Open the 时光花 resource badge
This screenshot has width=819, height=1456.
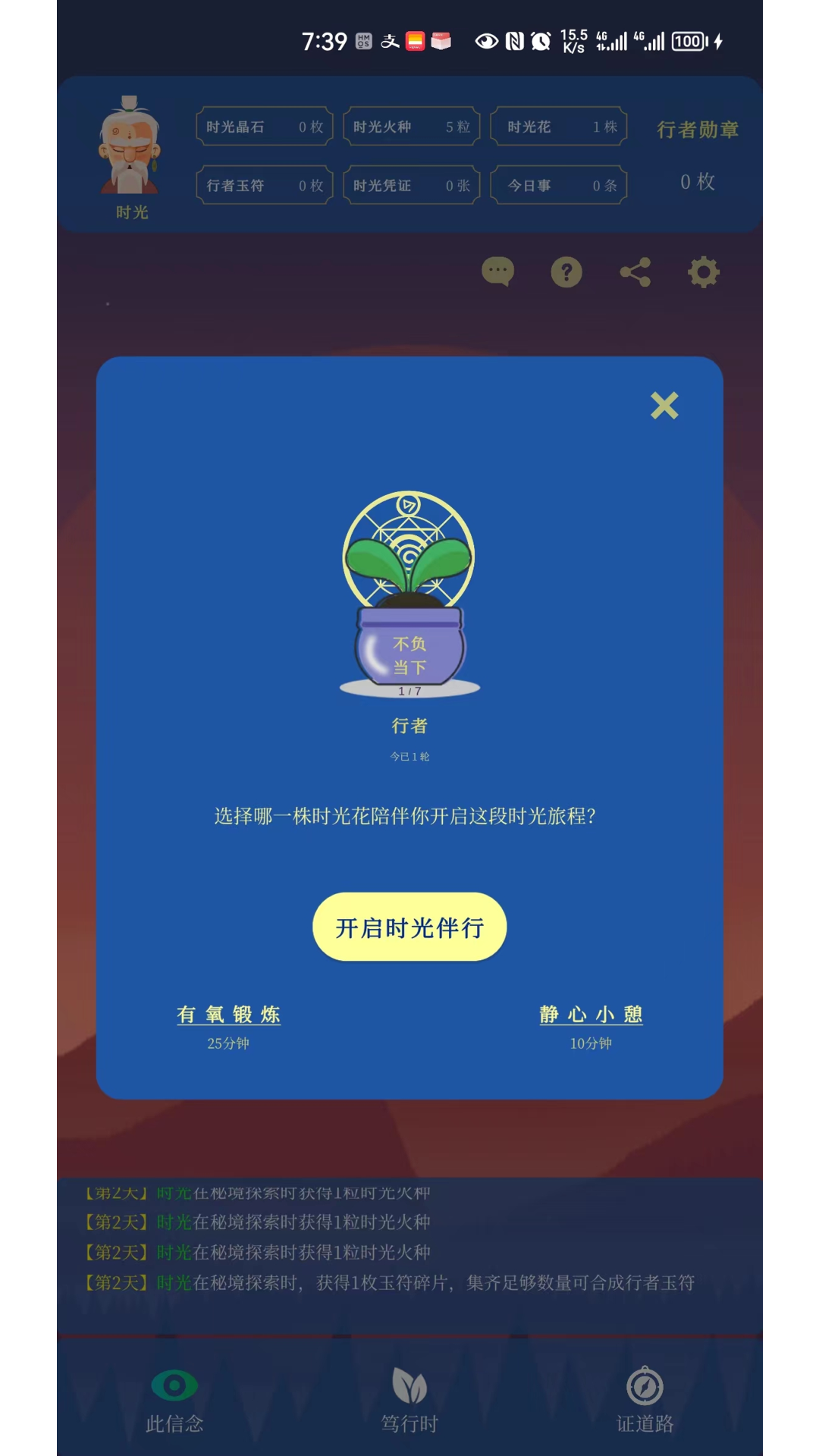(559, 127)
